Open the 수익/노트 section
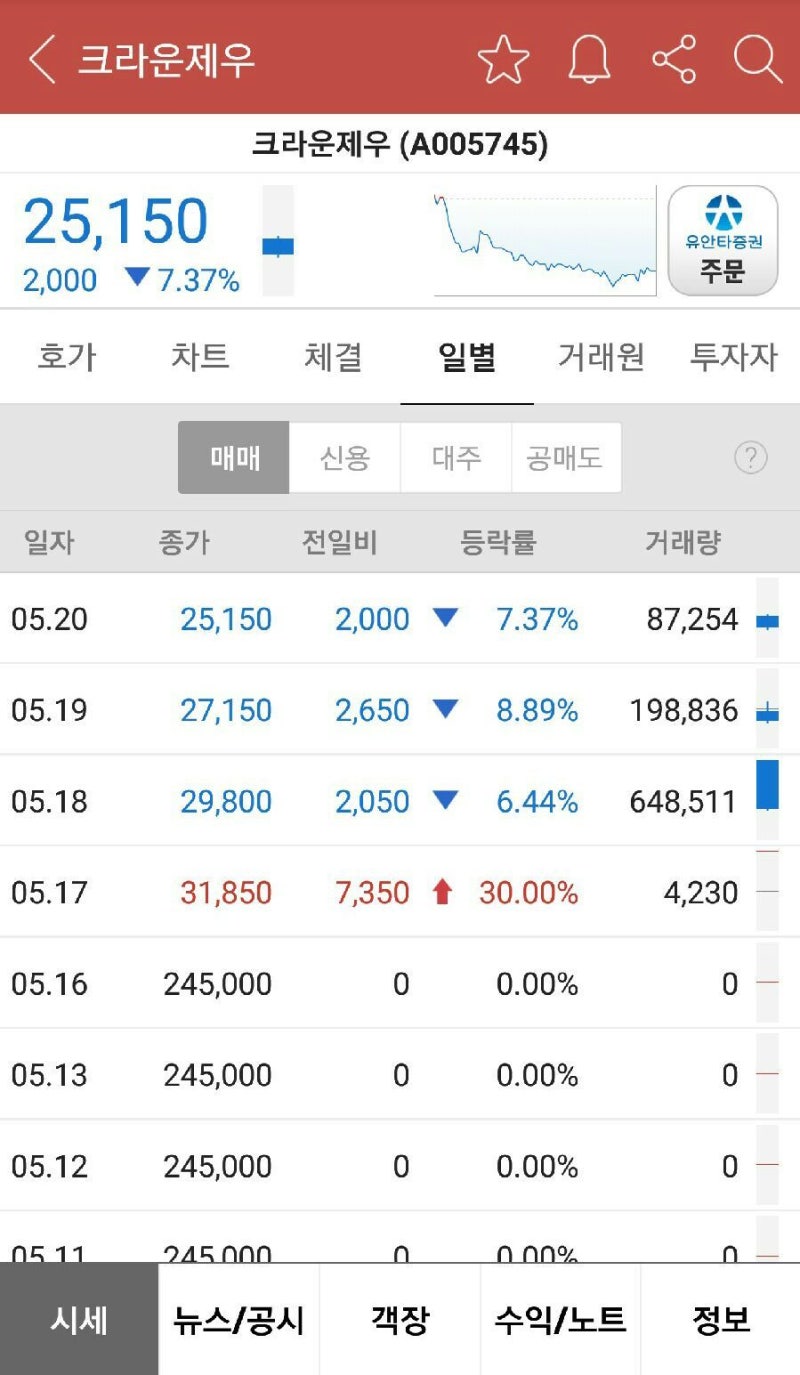 coord(560,1320)
